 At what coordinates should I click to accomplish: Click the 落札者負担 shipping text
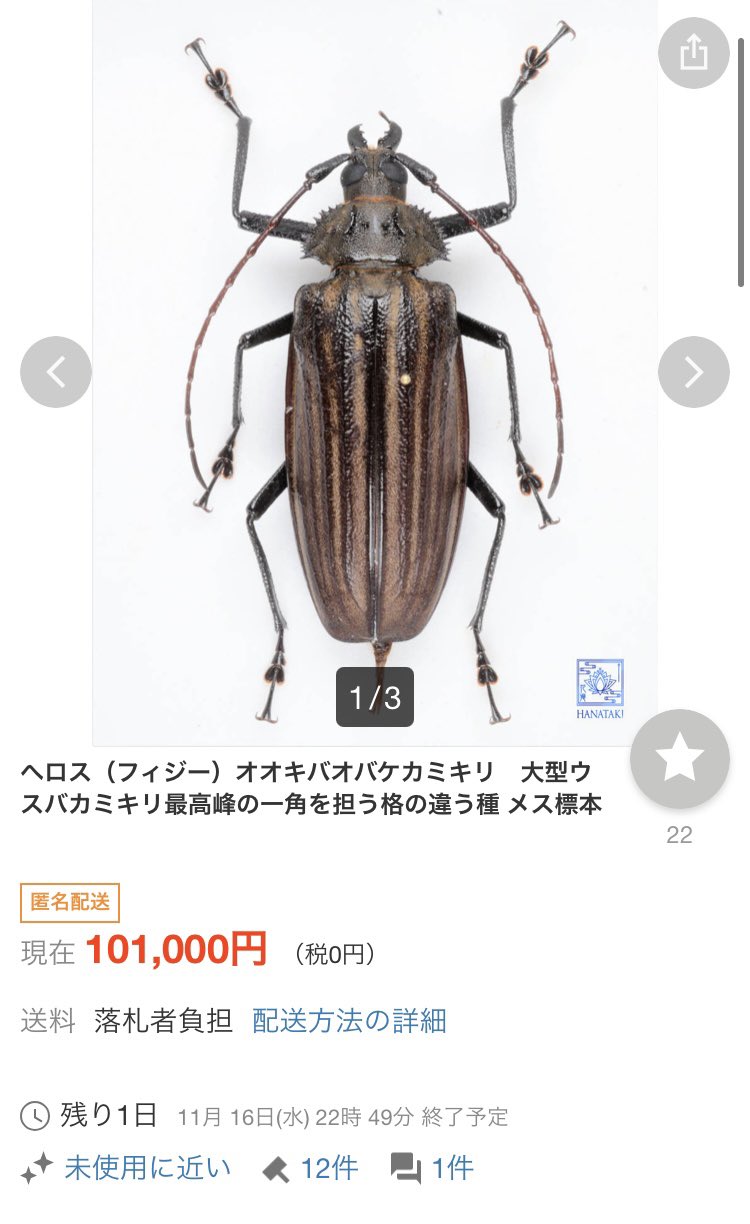[x=160, y=1022]
